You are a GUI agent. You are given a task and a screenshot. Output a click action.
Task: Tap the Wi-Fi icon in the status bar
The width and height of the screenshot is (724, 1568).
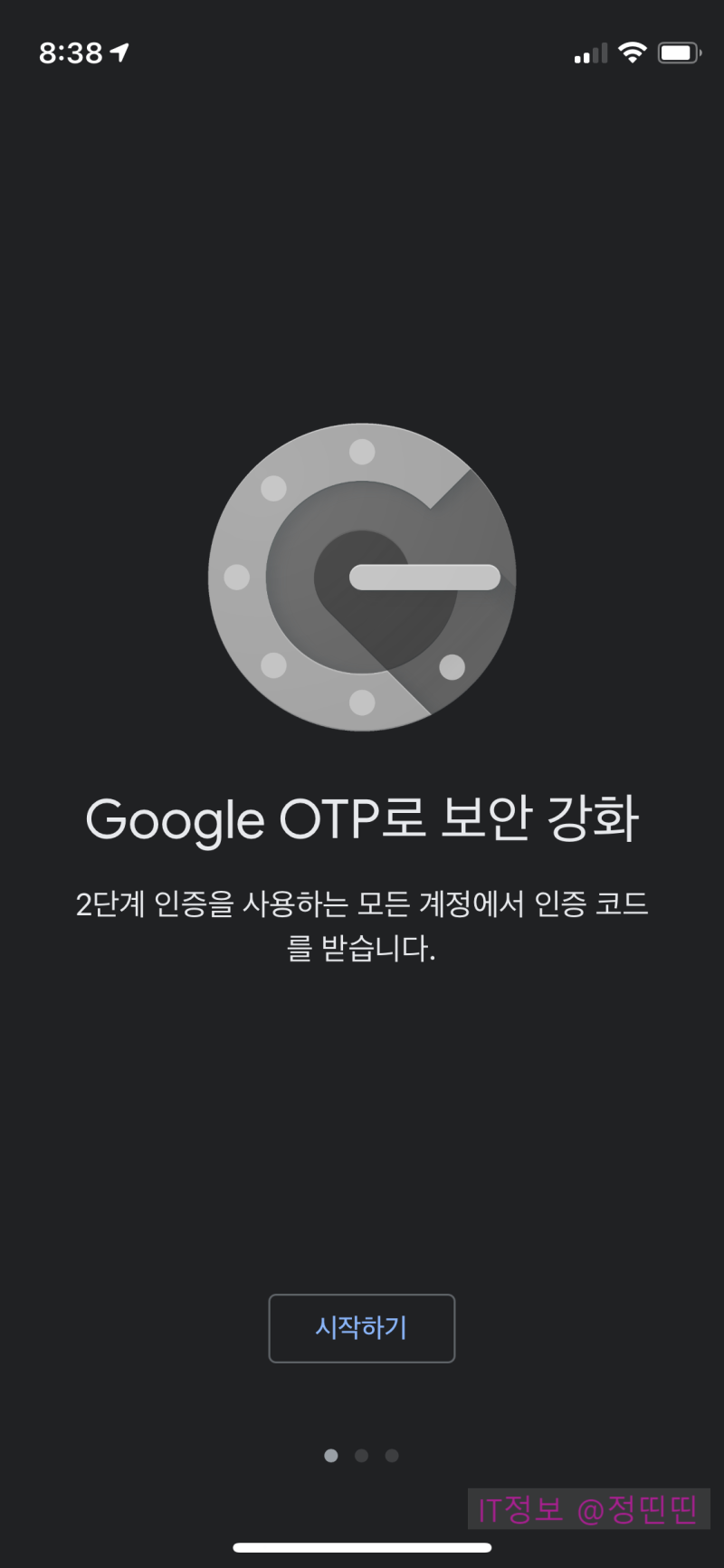tap(632, 53)
